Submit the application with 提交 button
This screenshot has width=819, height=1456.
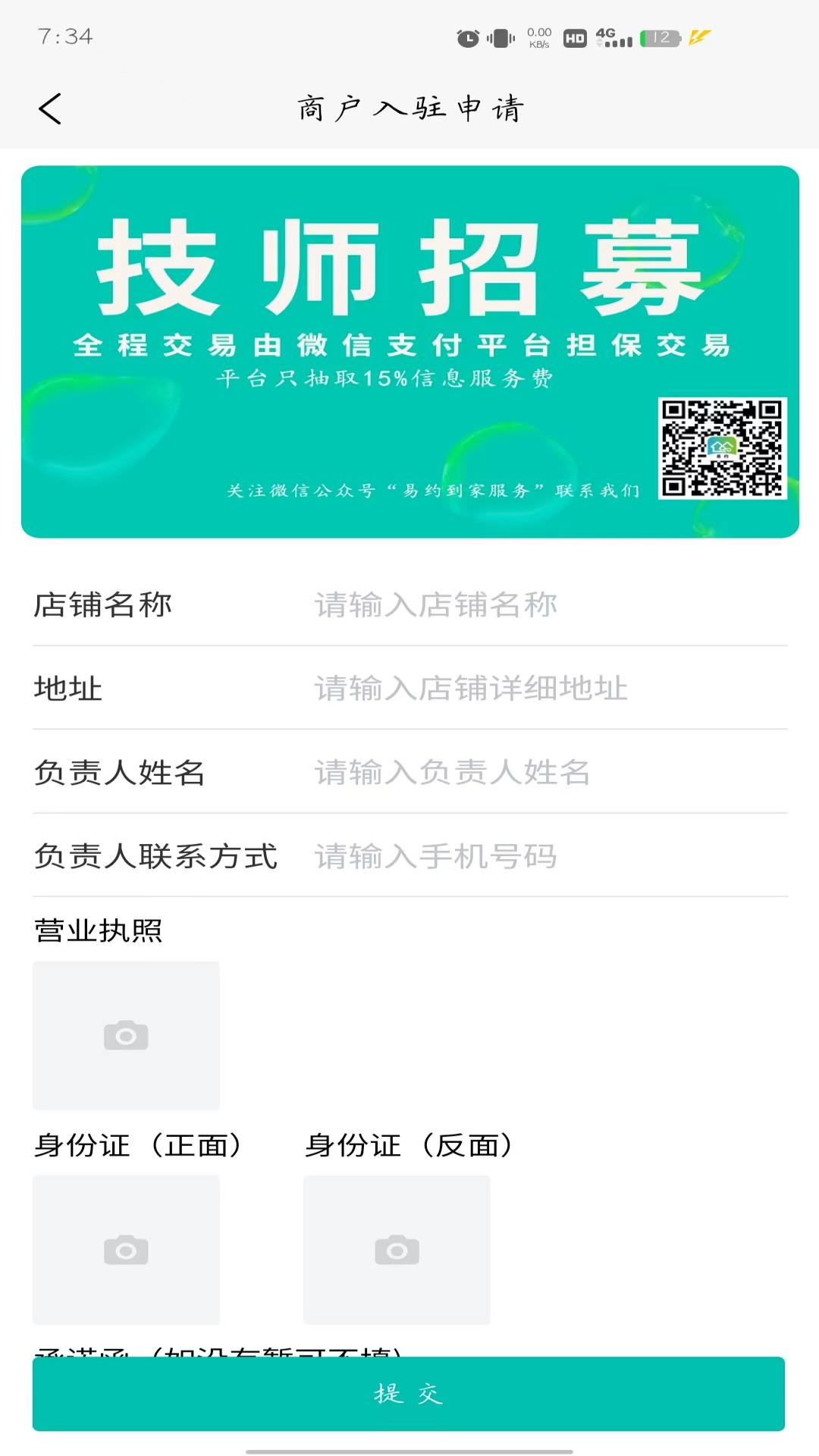[409, 1393]
